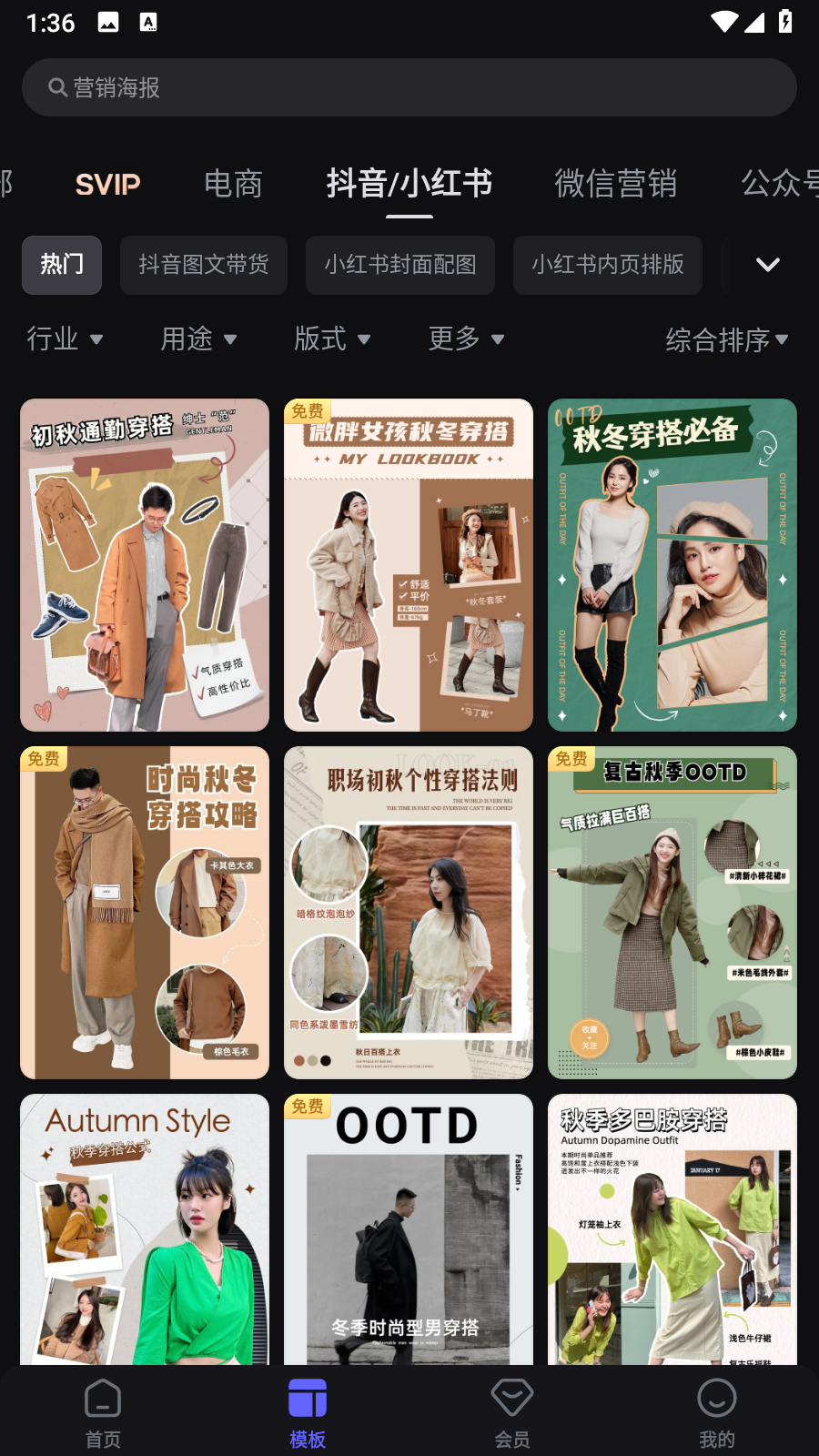Go to the 我的 tab
The image size is (819, 1456).
point(717,1412)
